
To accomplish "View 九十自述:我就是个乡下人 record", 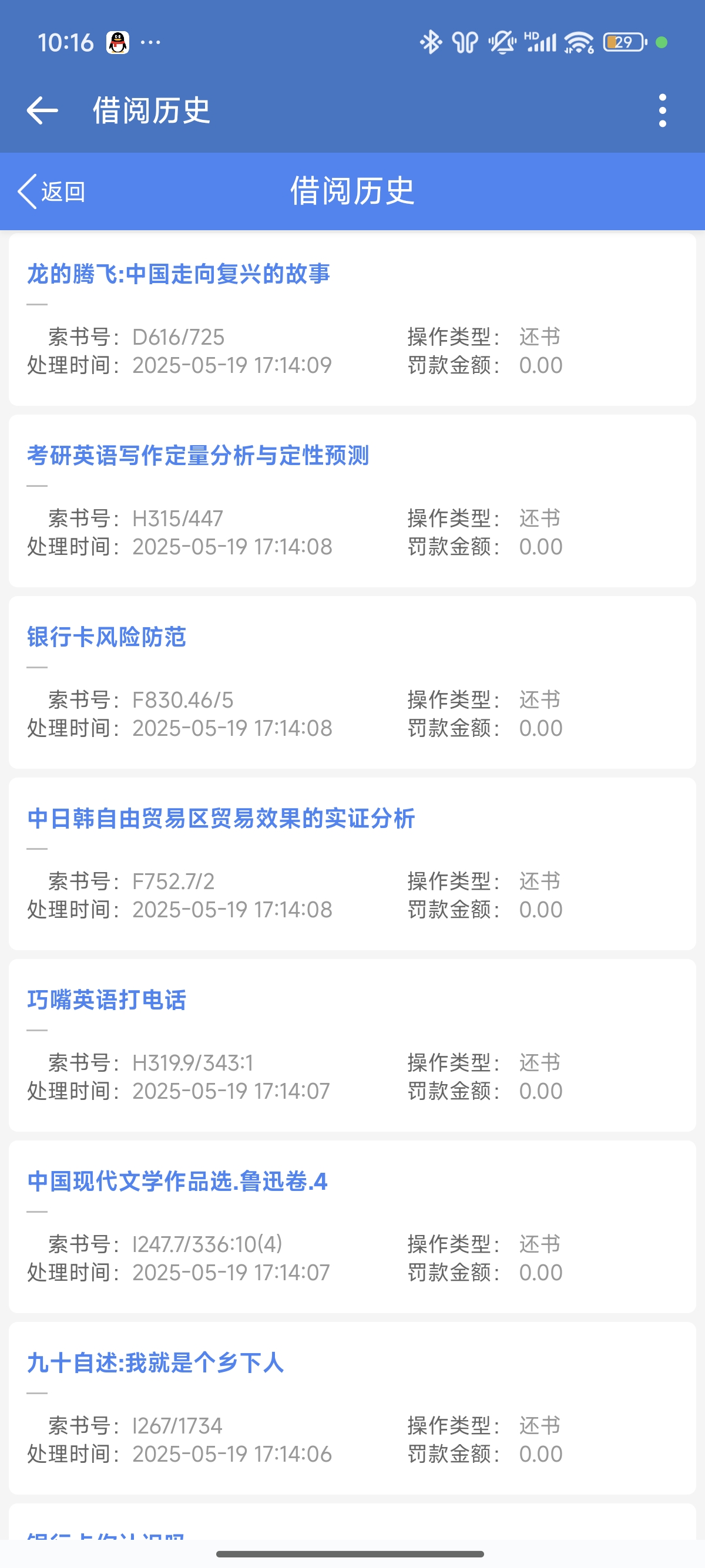I will click(x=155, y=1363).
